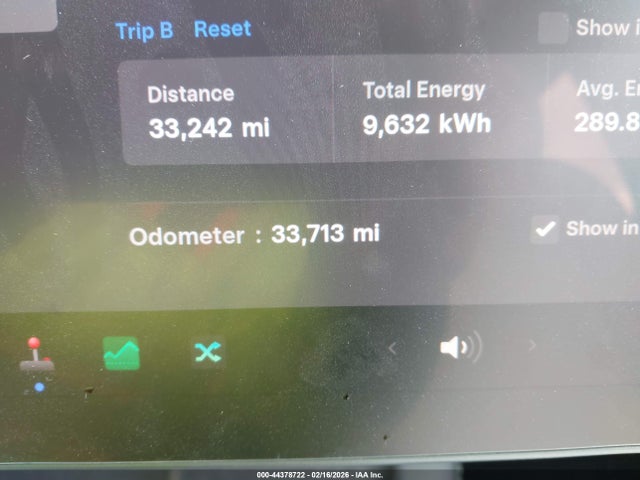The image size is (640, 480).
Task: Raise volume with the right chevron
Action: [x=532, y=346]
